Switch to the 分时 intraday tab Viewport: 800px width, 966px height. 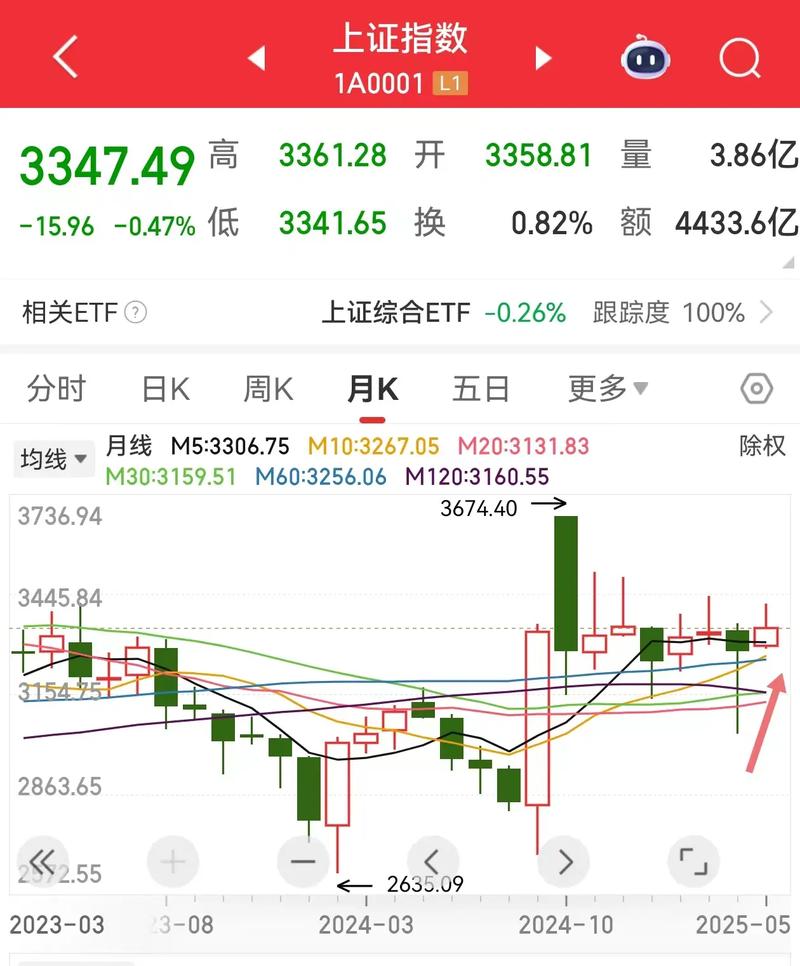pos(57,388)
